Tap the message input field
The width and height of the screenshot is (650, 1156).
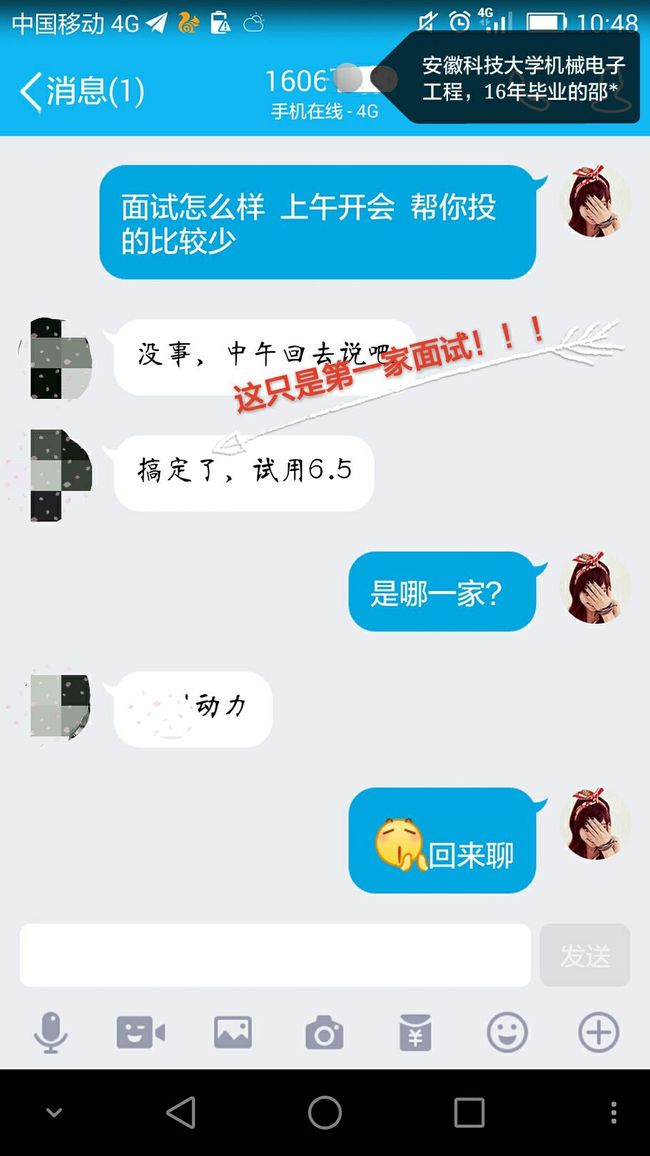click(275, 955)
